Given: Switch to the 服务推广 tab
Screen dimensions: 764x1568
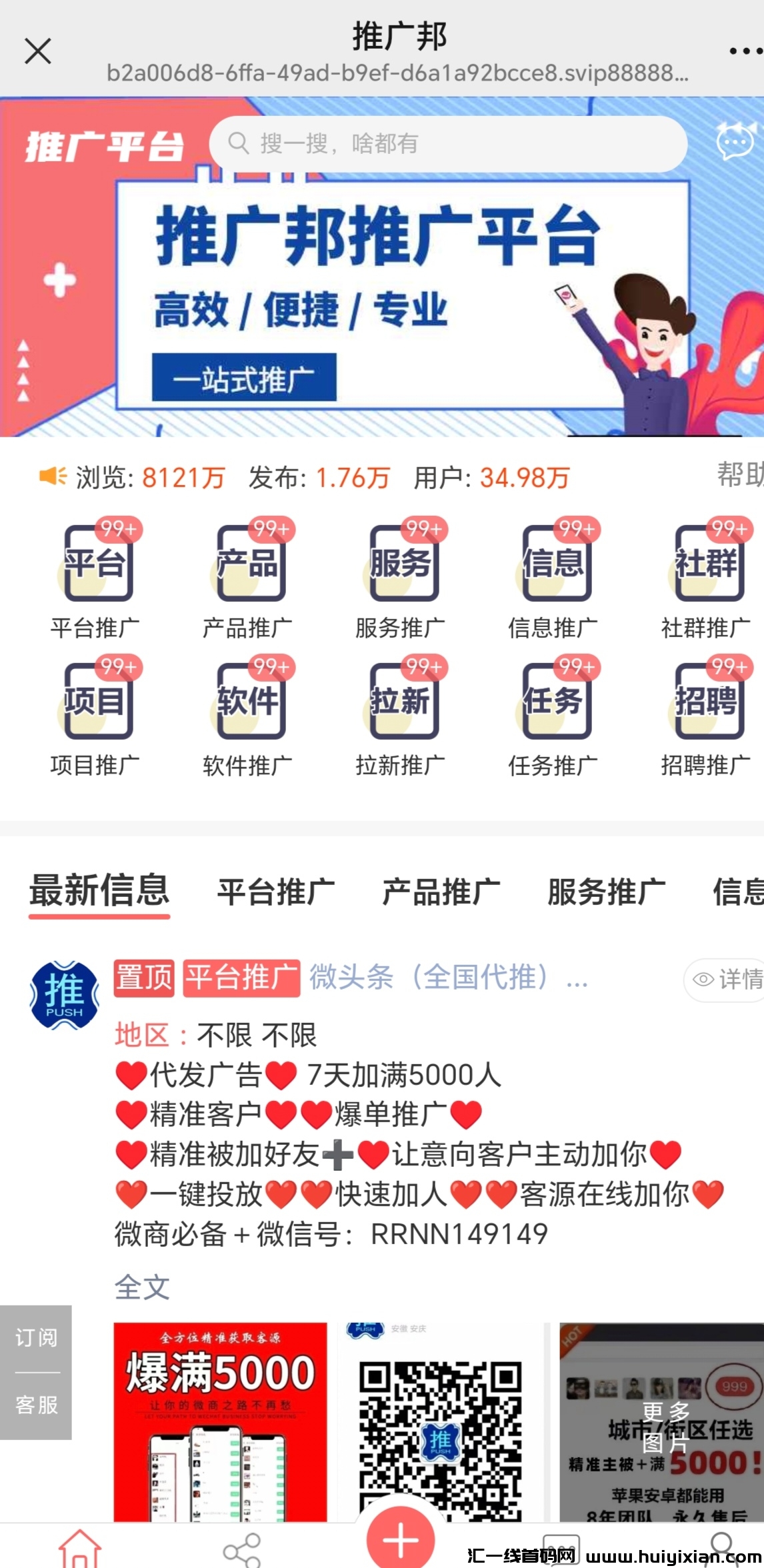Looking at the screenshot, I should coord(606,892).
